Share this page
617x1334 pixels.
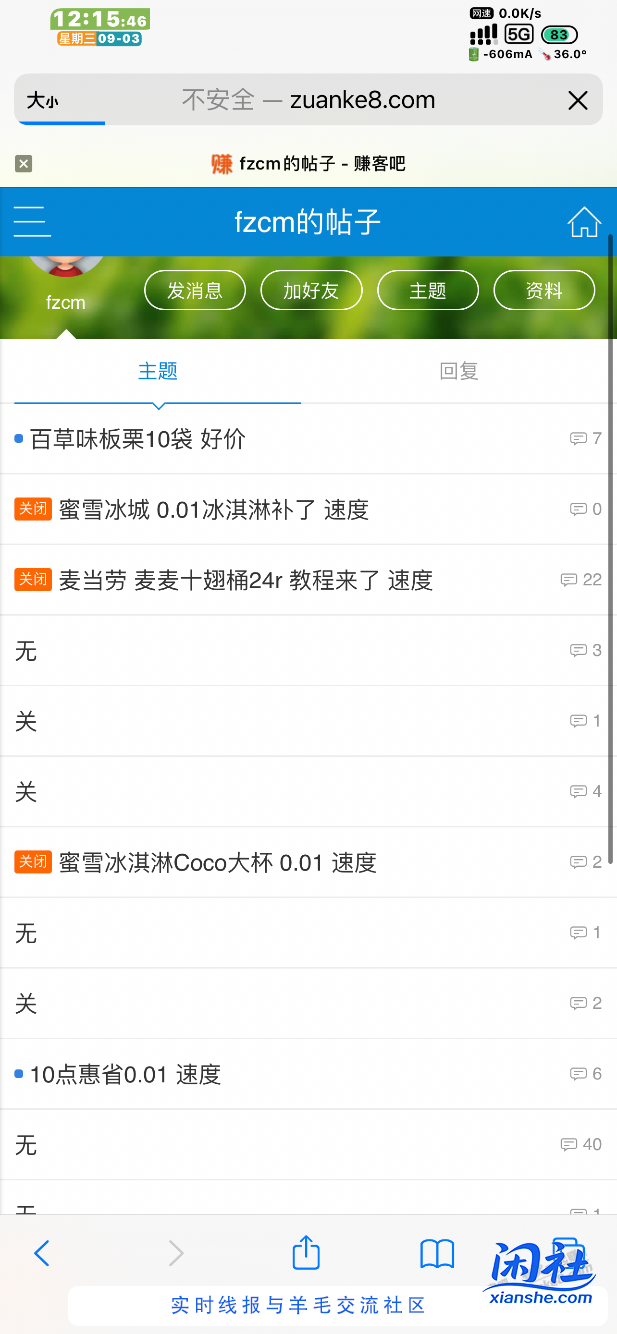pos(306,1253)
